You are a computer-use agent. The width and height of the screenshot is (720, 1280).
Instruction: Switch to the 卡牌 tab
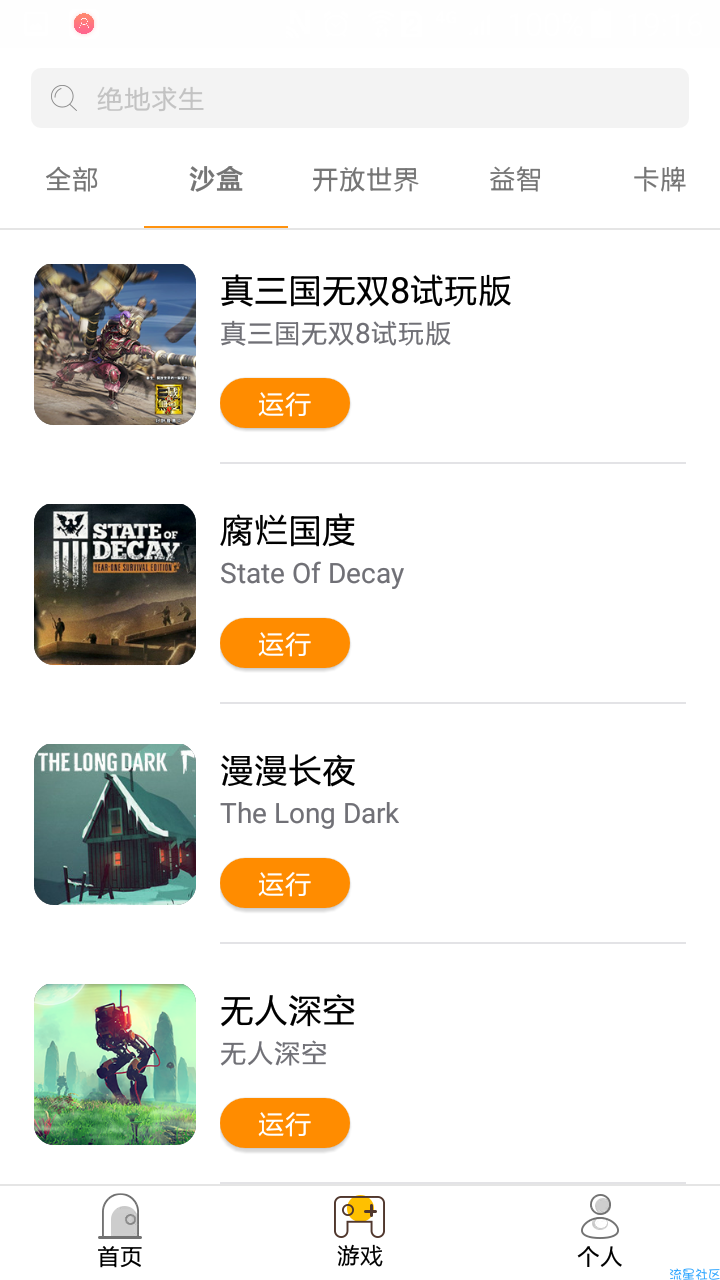tap(659, 180)
